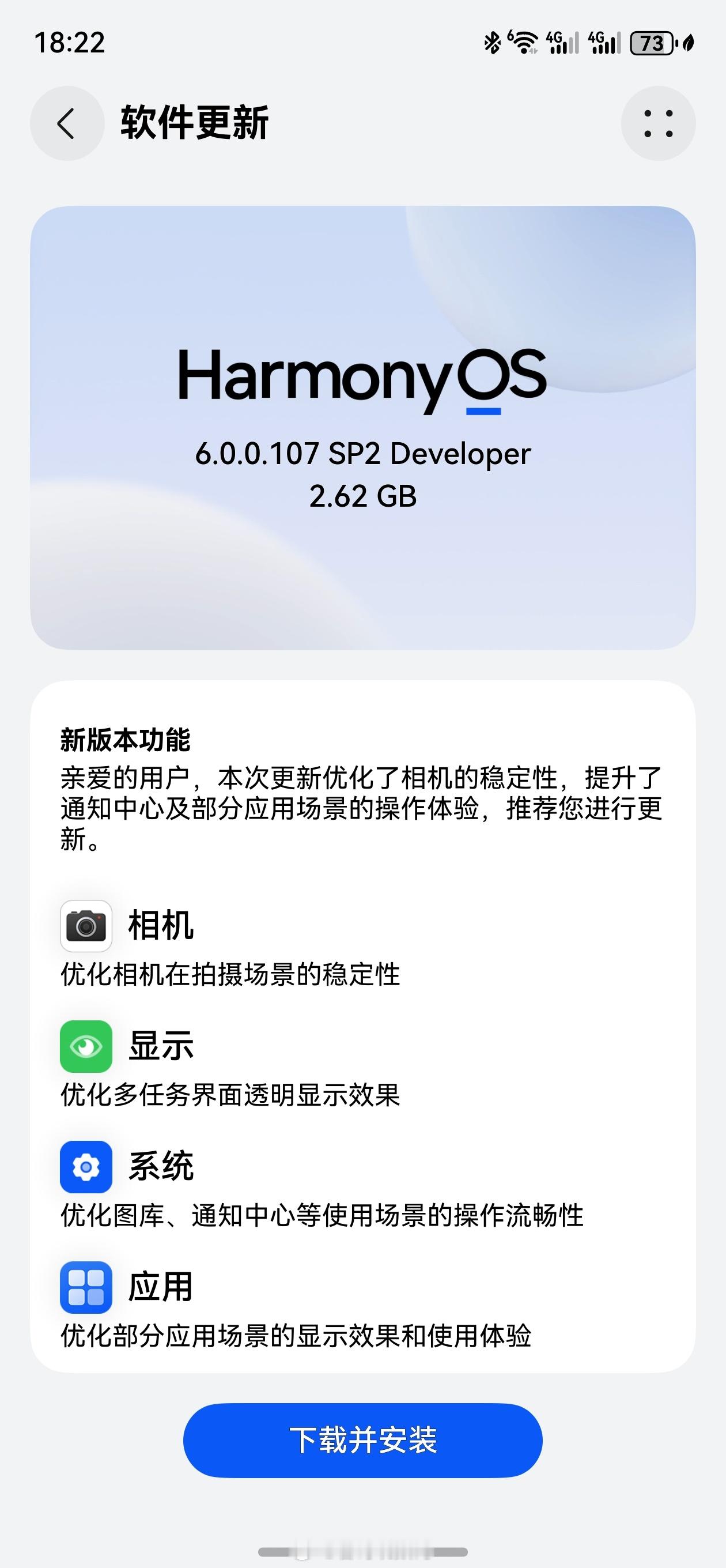Tap the 下载并安装 button
The height and width of the screenshot is (1568, 726).
pyautogui.click(x=362, y=1440)
